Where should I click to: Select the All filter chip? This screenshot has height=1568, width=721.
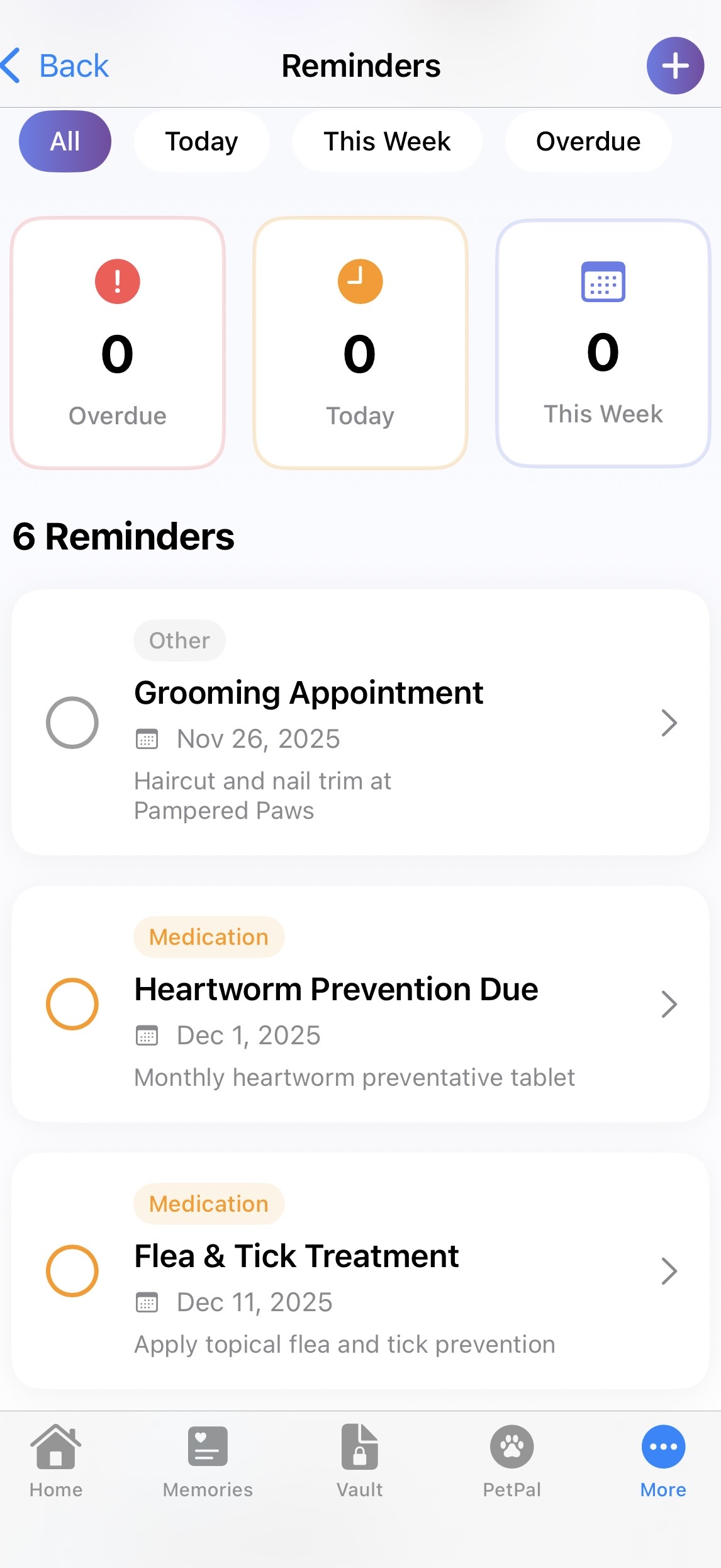coord(65,142)
